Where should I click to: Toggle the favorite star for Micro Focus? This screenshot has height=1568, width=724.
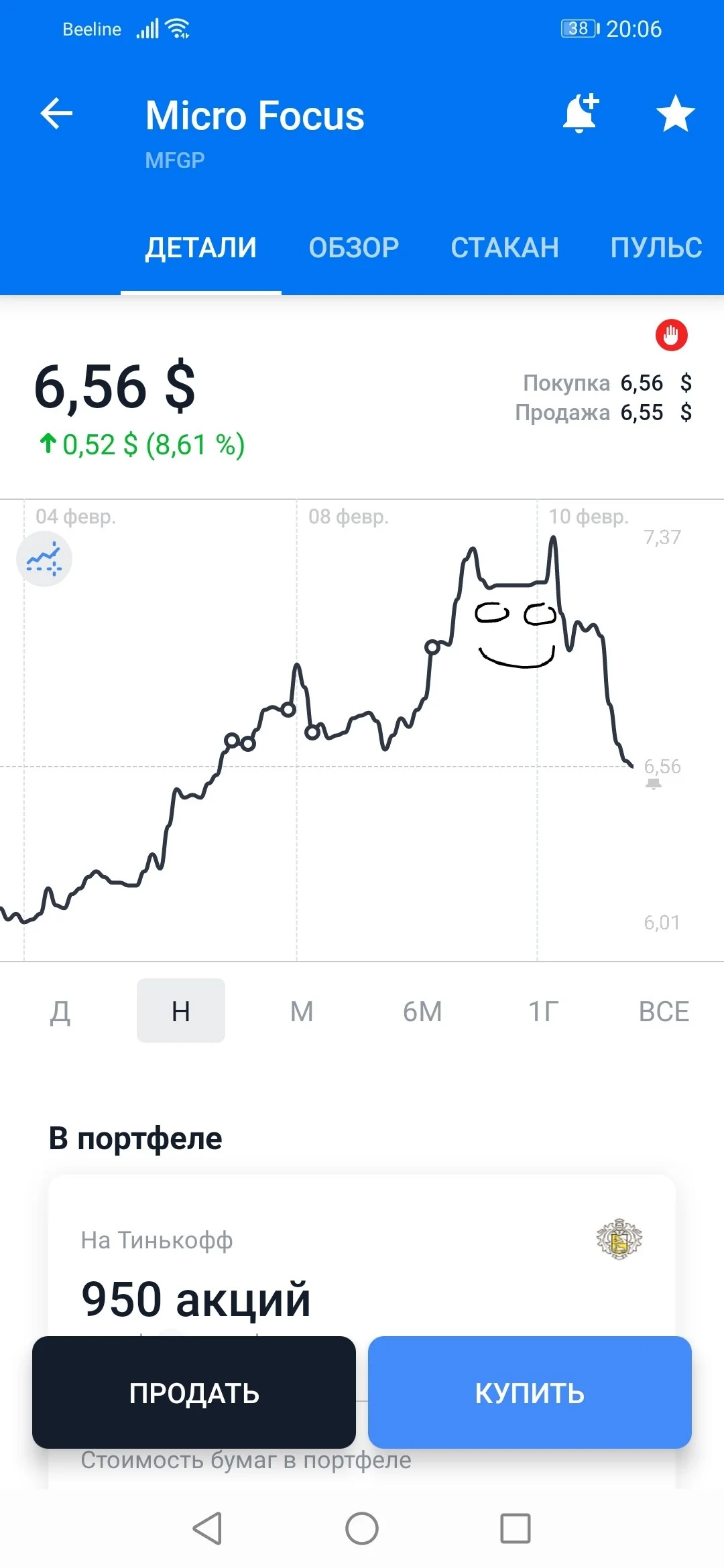point(675,113)
